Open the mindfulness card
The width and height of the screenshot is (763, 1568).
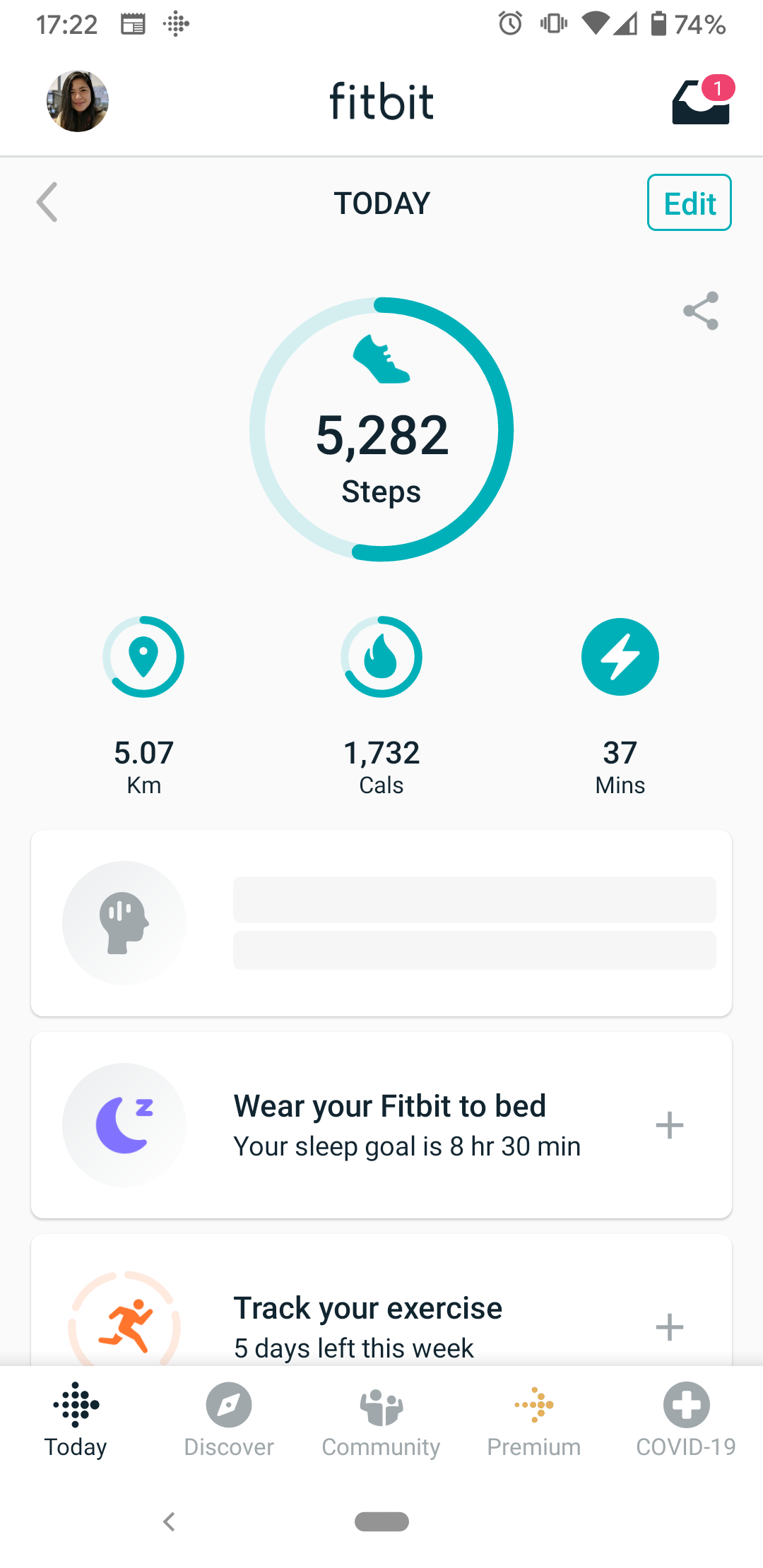pos(381,923)
